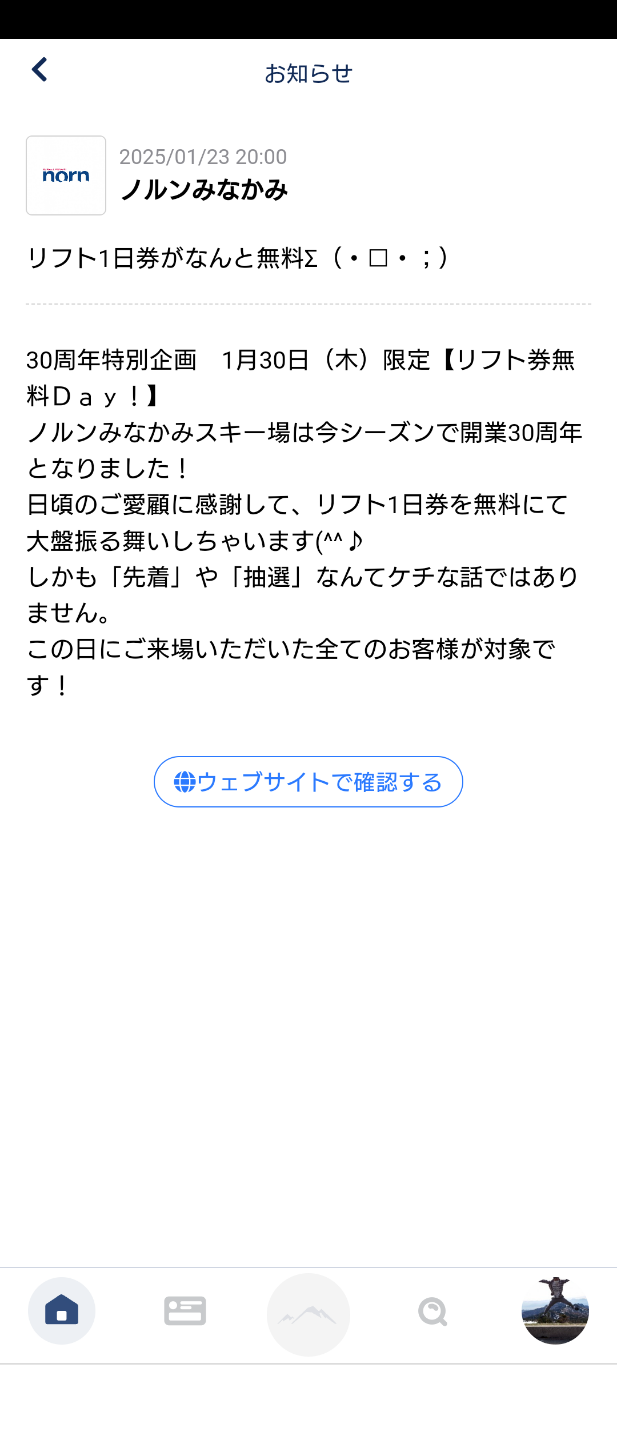
Task: Go back from the お知らせ screen
Action: pyautogui.click(x=39, y=70)
